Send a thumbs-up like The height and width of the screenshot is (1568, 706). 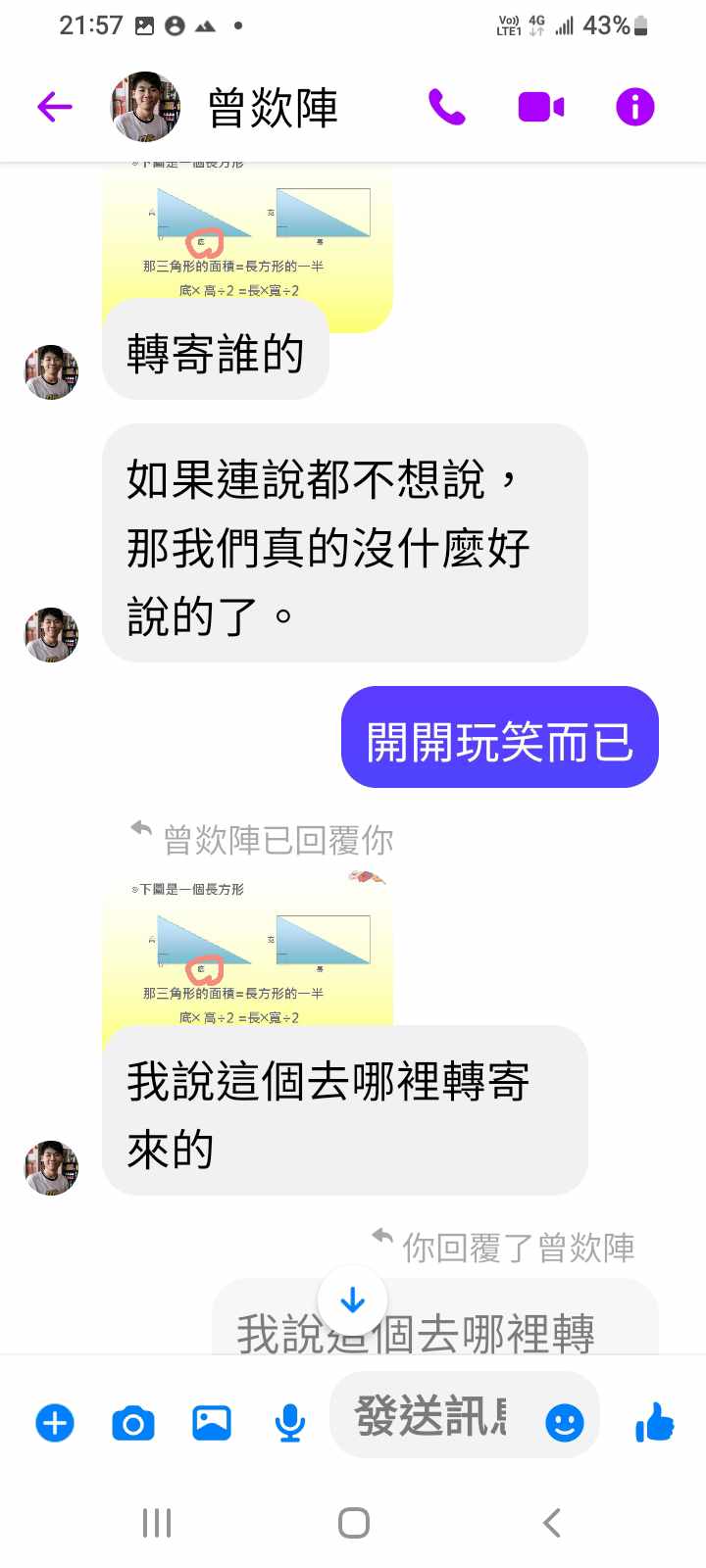coord(654,1422)
